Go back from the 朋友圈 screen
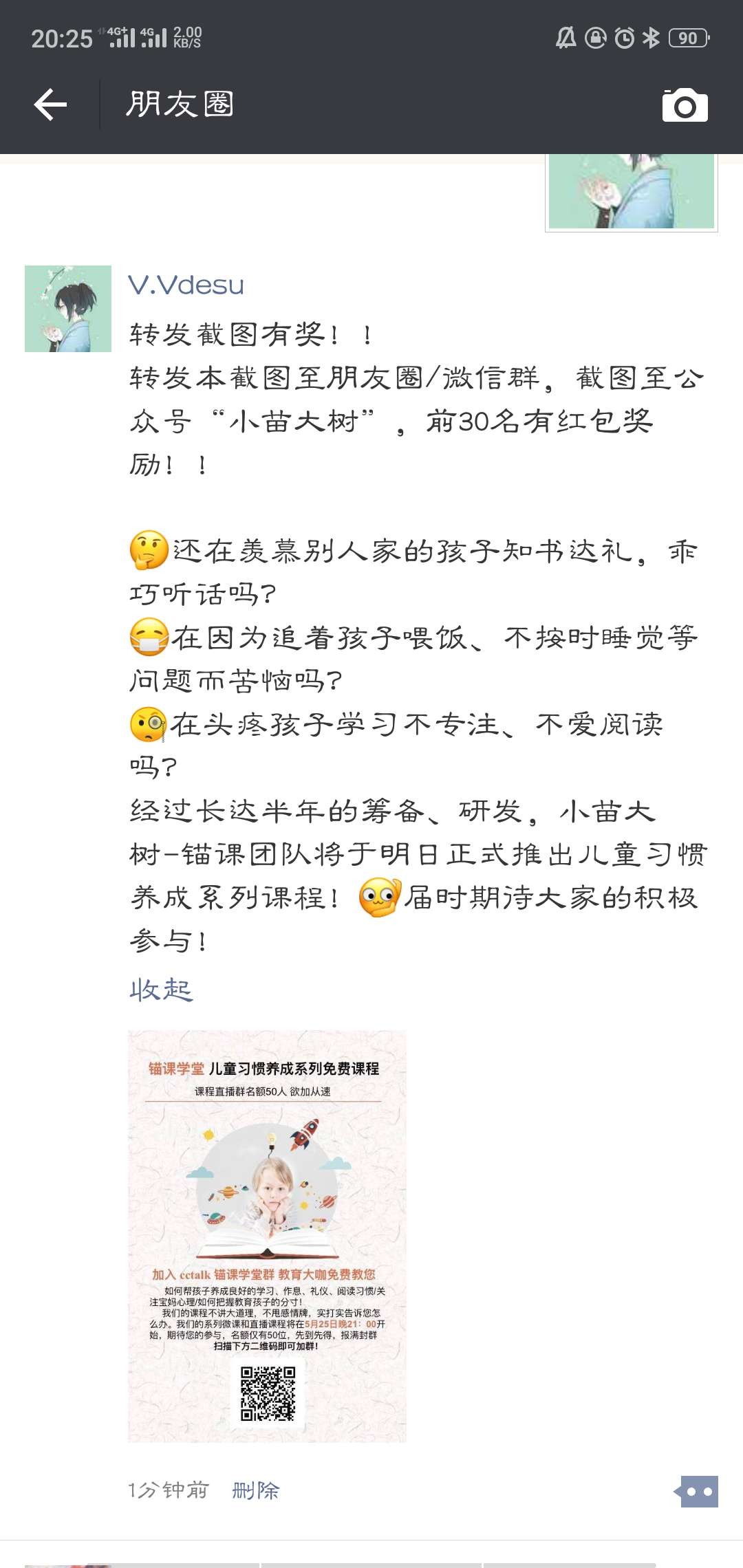 pos(50,105)
